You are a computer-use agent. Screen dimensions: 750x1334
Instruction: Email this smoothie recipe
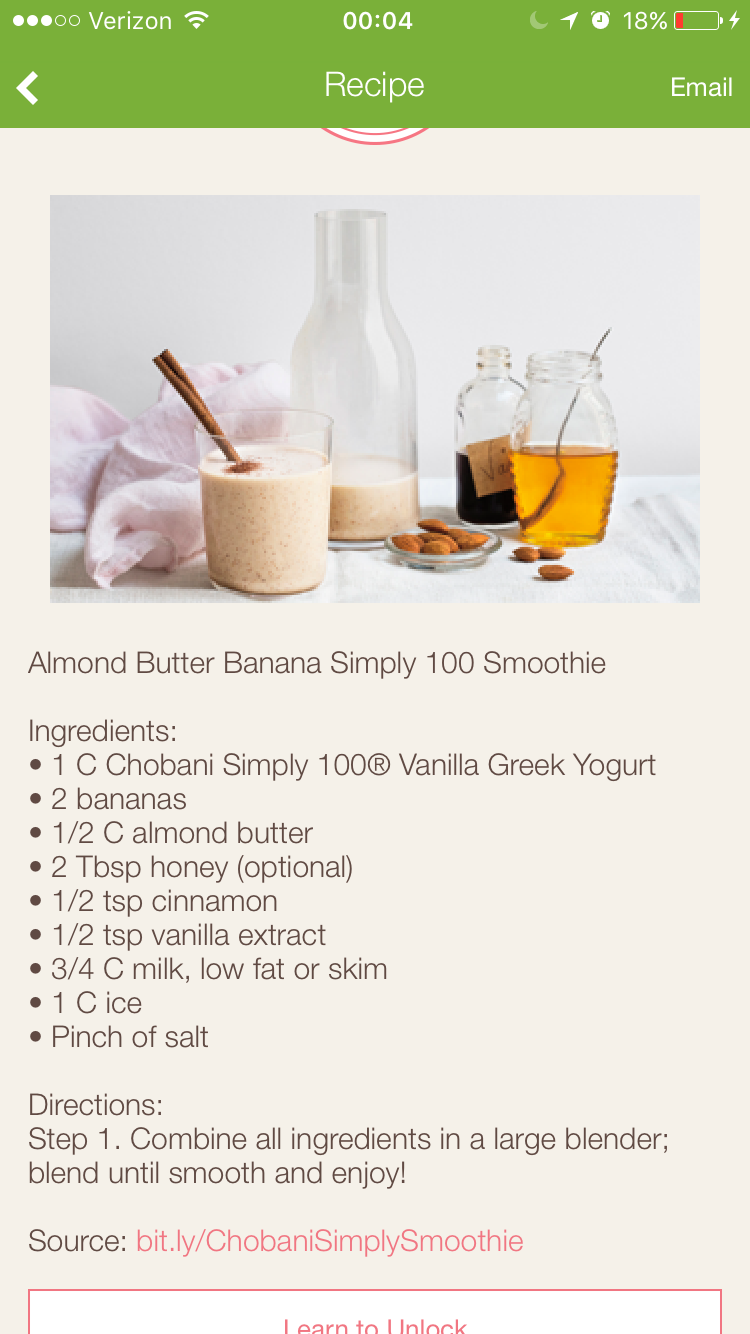[700, 88]
